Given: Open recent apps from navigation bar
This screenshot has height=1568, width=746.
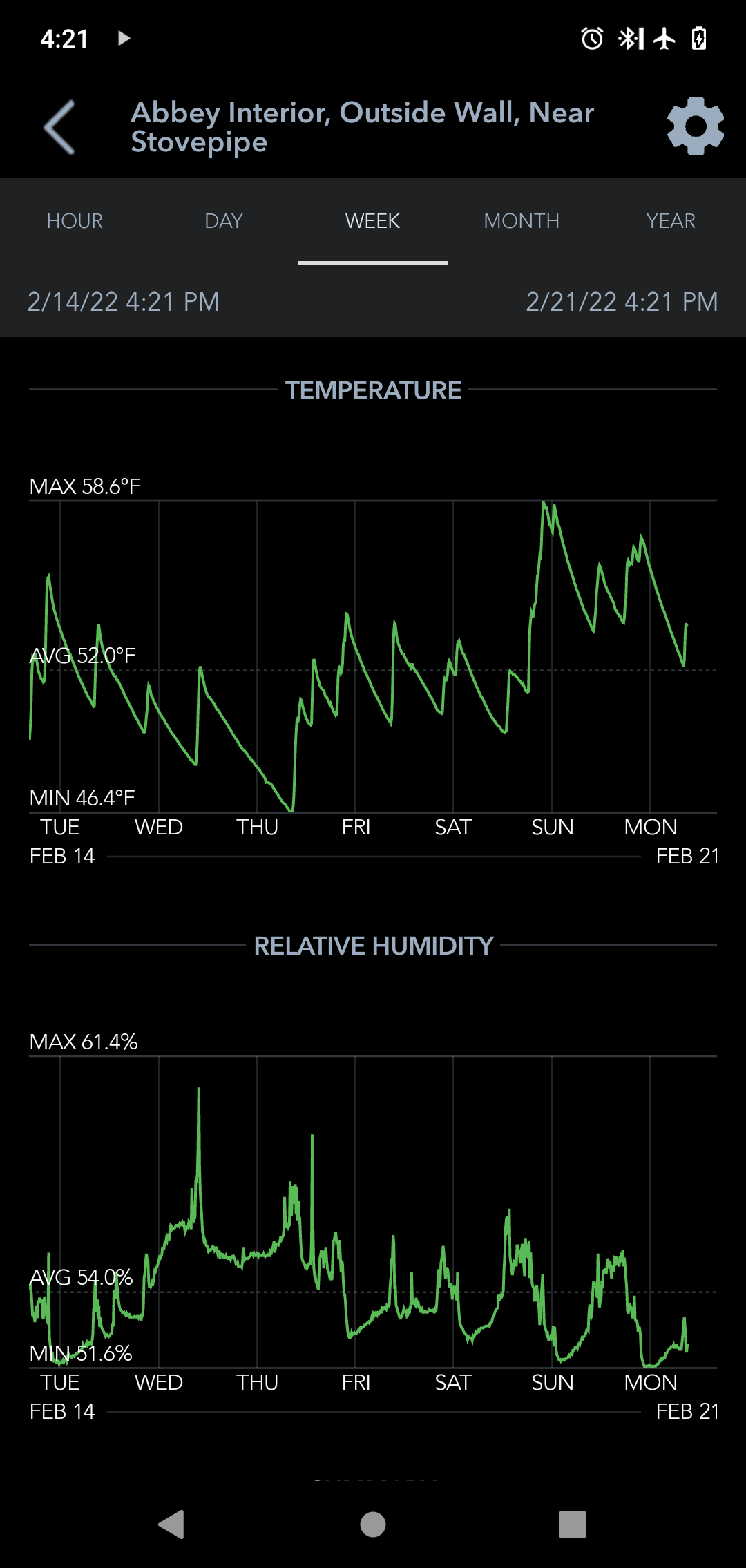Looking at the screenshot, I should pos(572,1524).
